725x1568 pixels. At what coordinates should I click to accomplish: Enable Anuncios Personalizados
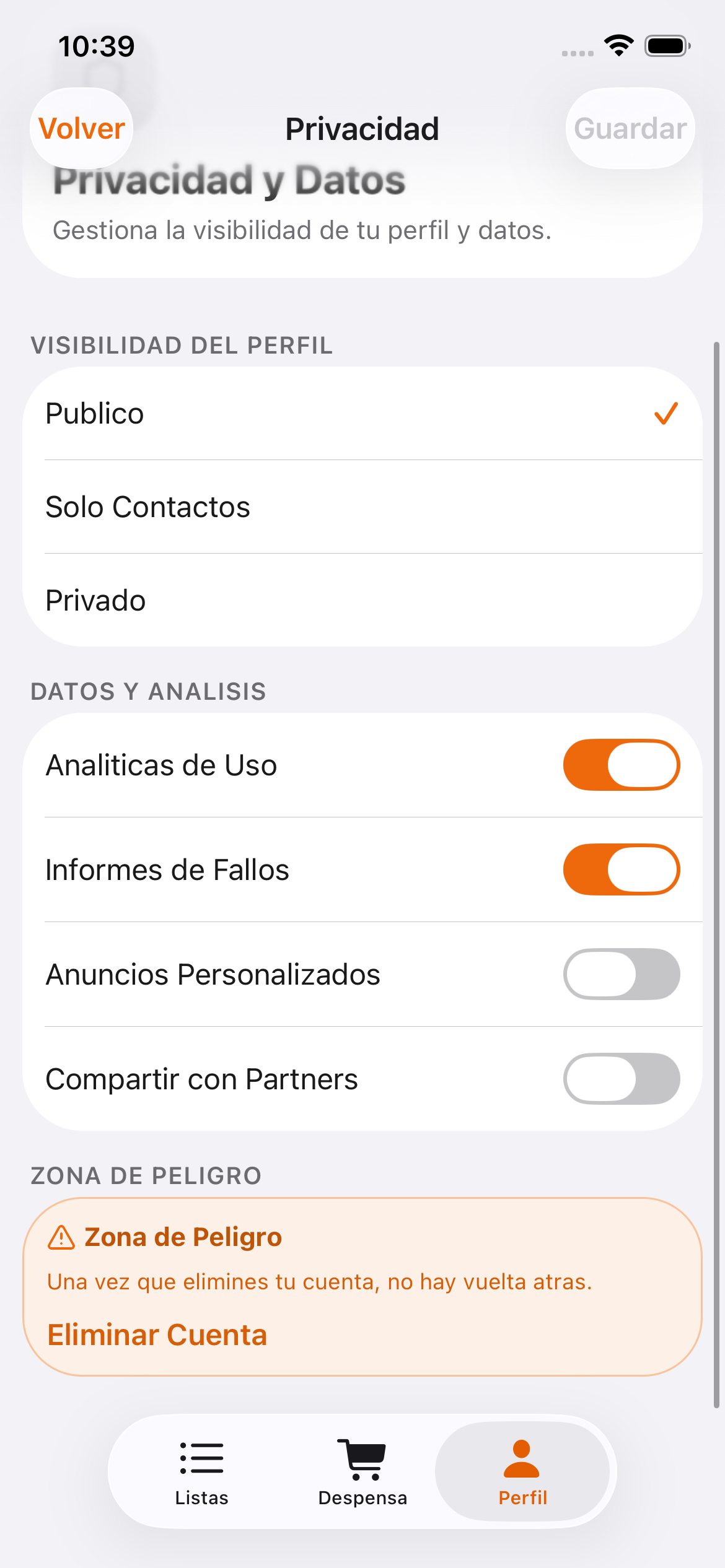(x=621, y=974)
